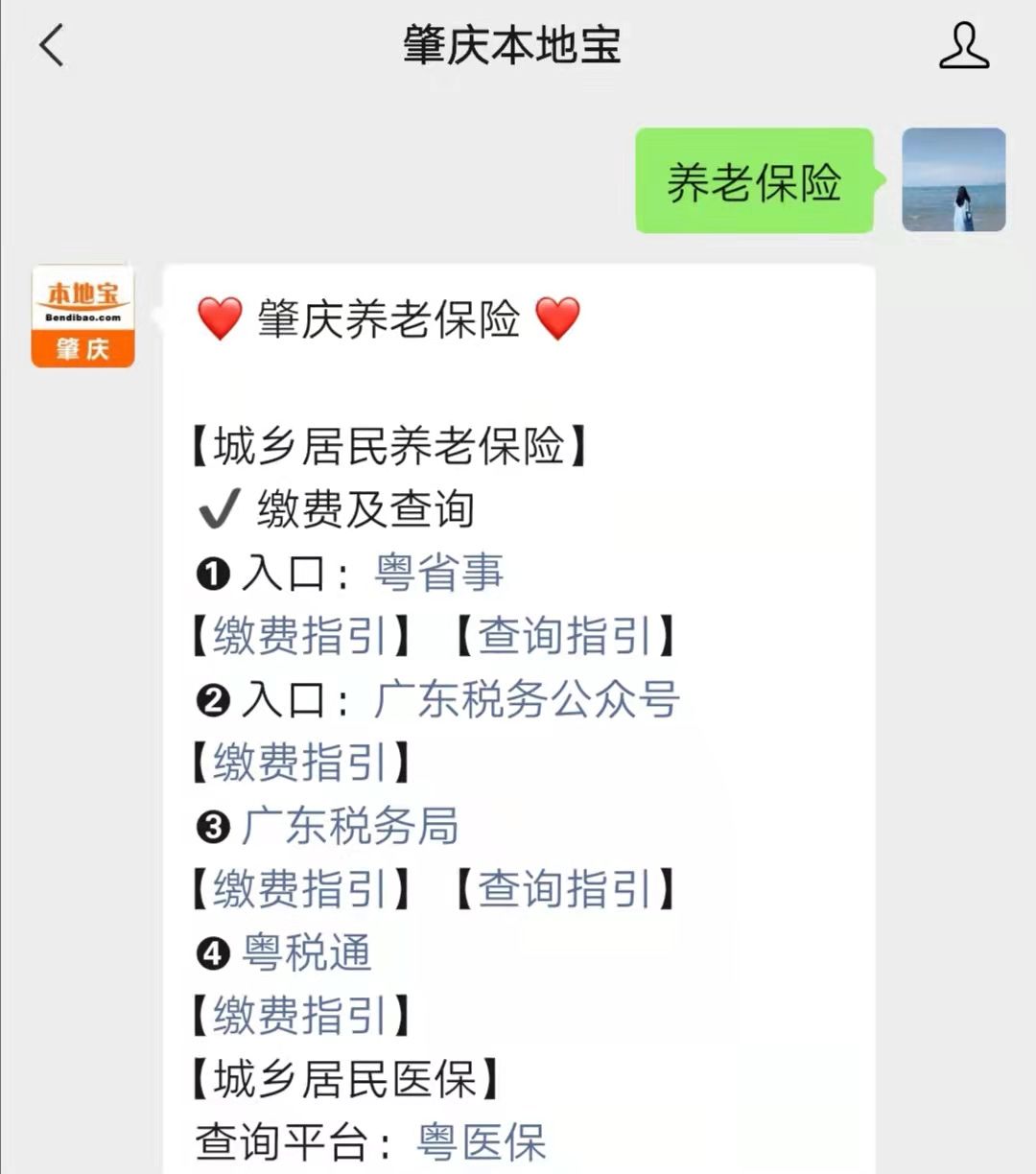Screen dimensions: 1036x1174
Task: Go back from 肇庆本地宝 chat
Action: coord(52,46)
